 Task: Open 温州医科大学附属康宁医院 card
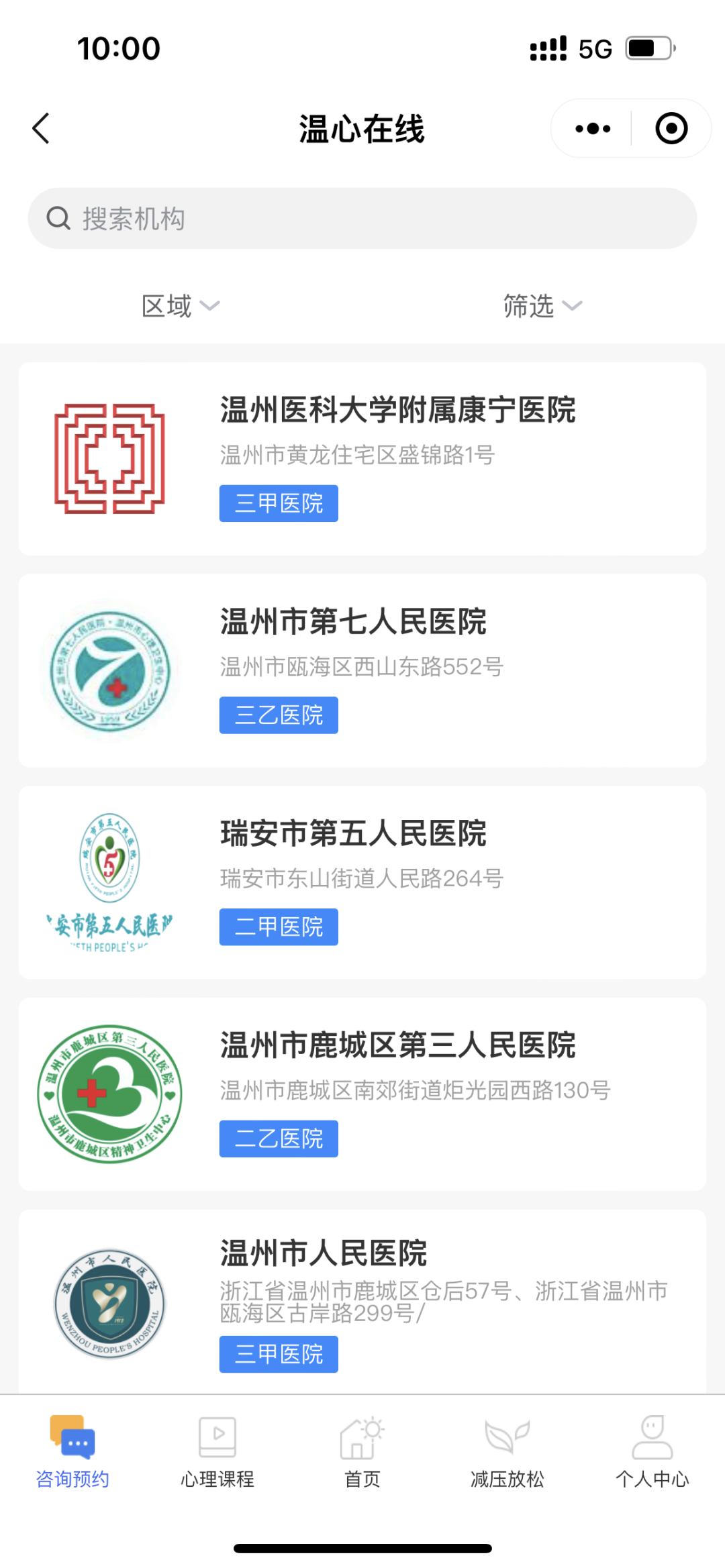click(362, 459)
